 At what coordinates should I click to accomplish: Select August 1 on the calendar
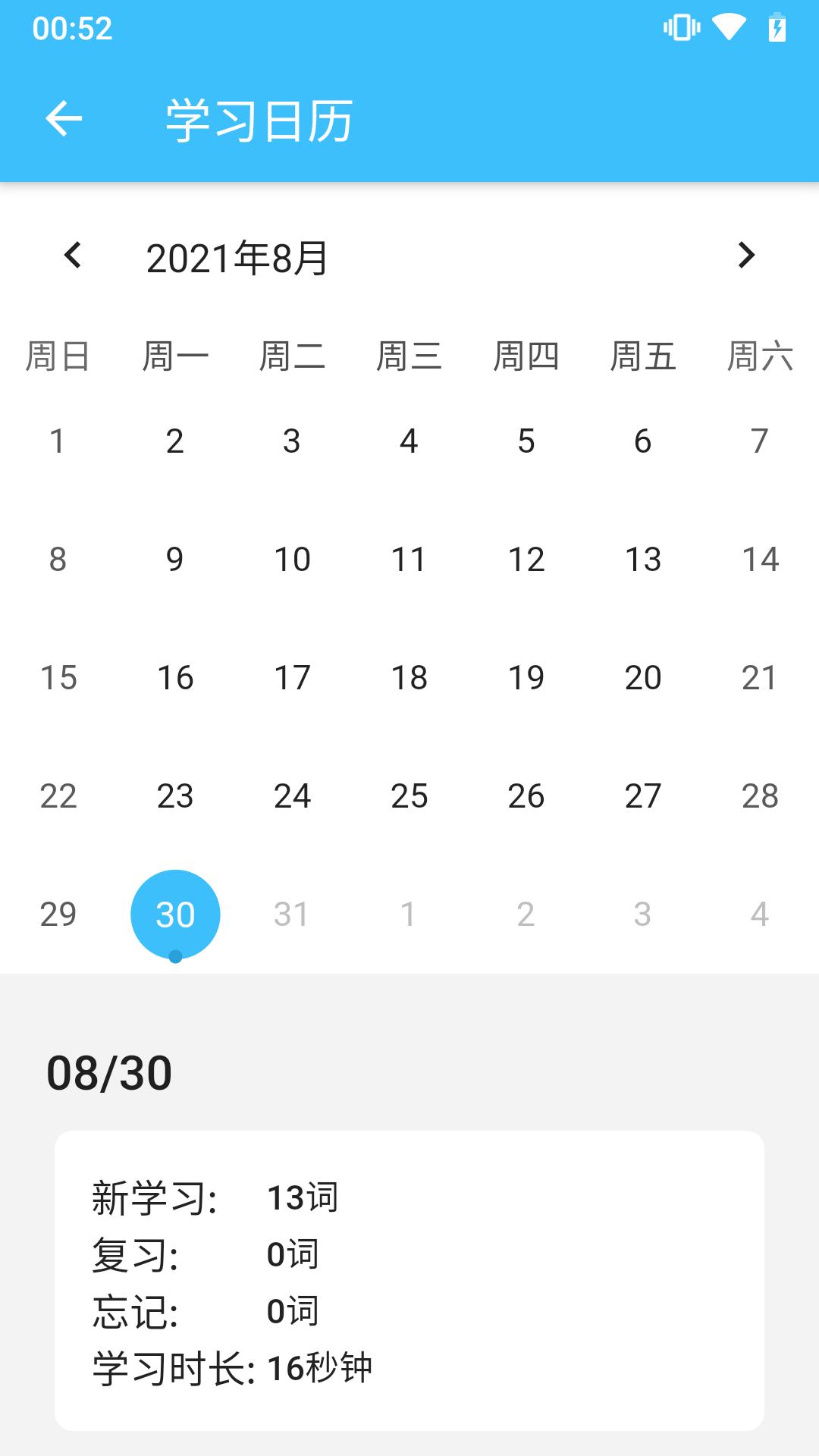(x=57, y=441)
